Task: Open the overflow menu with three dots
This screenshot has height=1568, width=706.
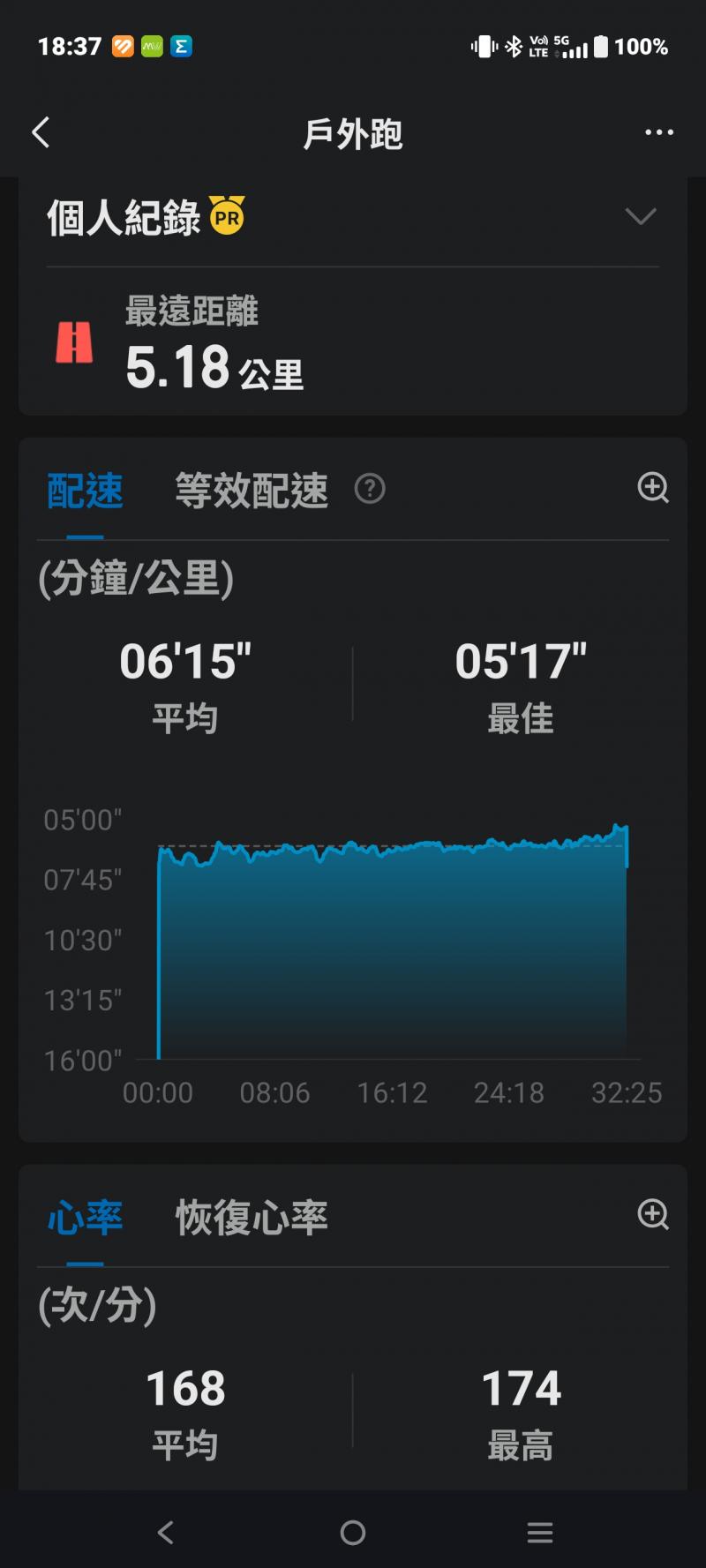Action: point(658,133)
